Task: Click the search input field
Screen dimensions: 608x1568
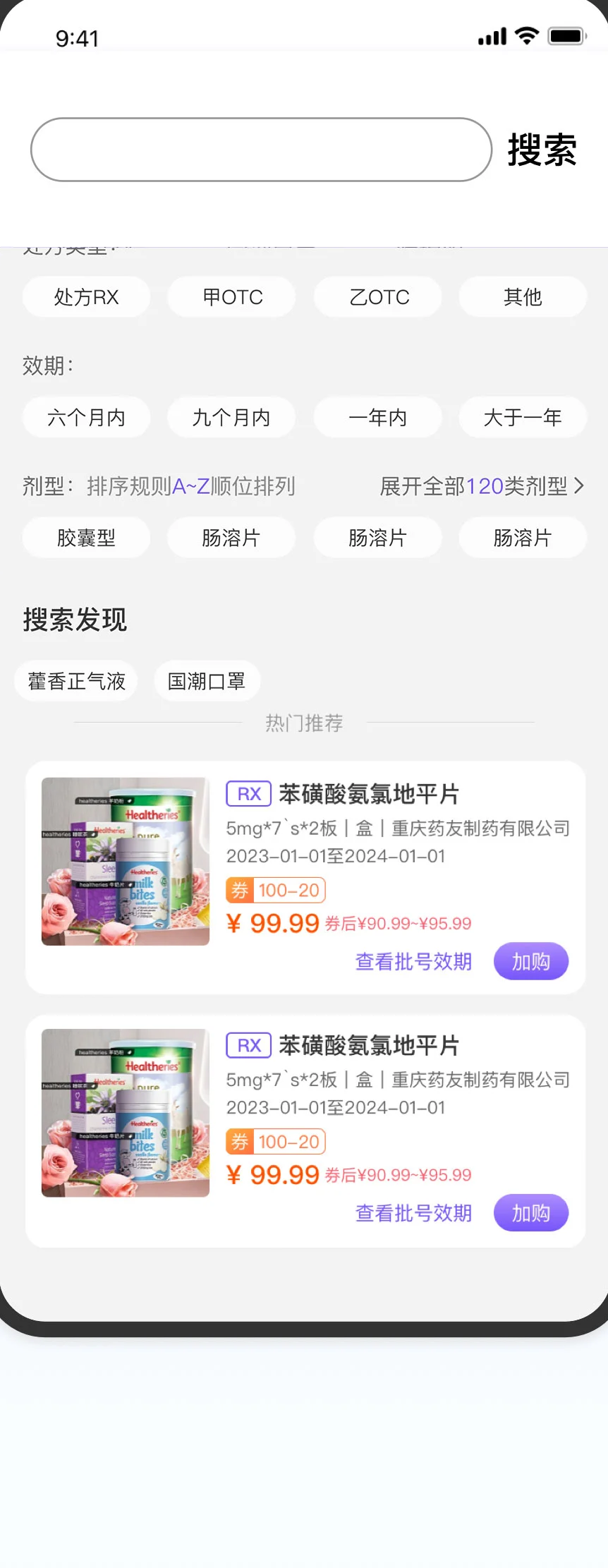Action: click(x=261, y=149)
